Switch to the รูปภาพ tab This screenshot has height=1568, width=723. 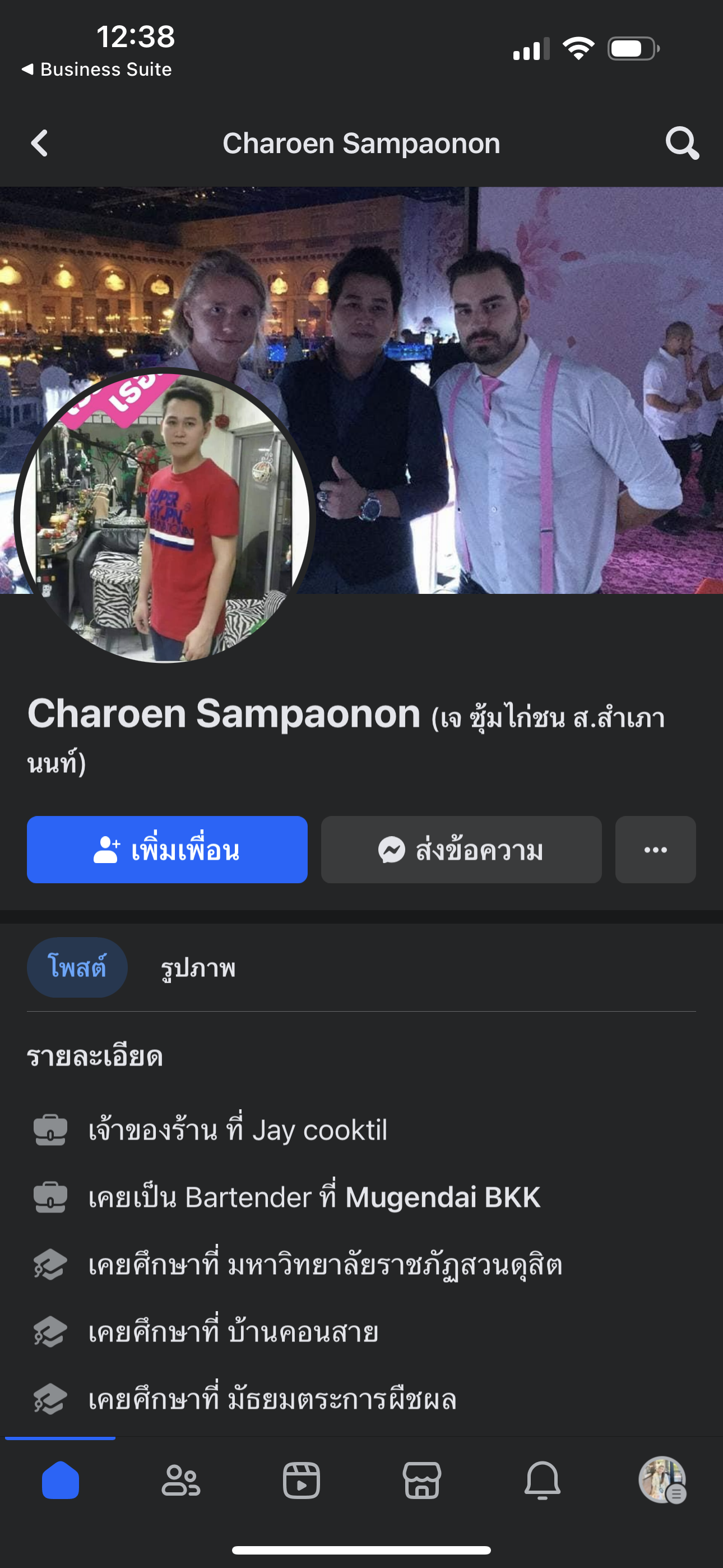pos(198,968)
